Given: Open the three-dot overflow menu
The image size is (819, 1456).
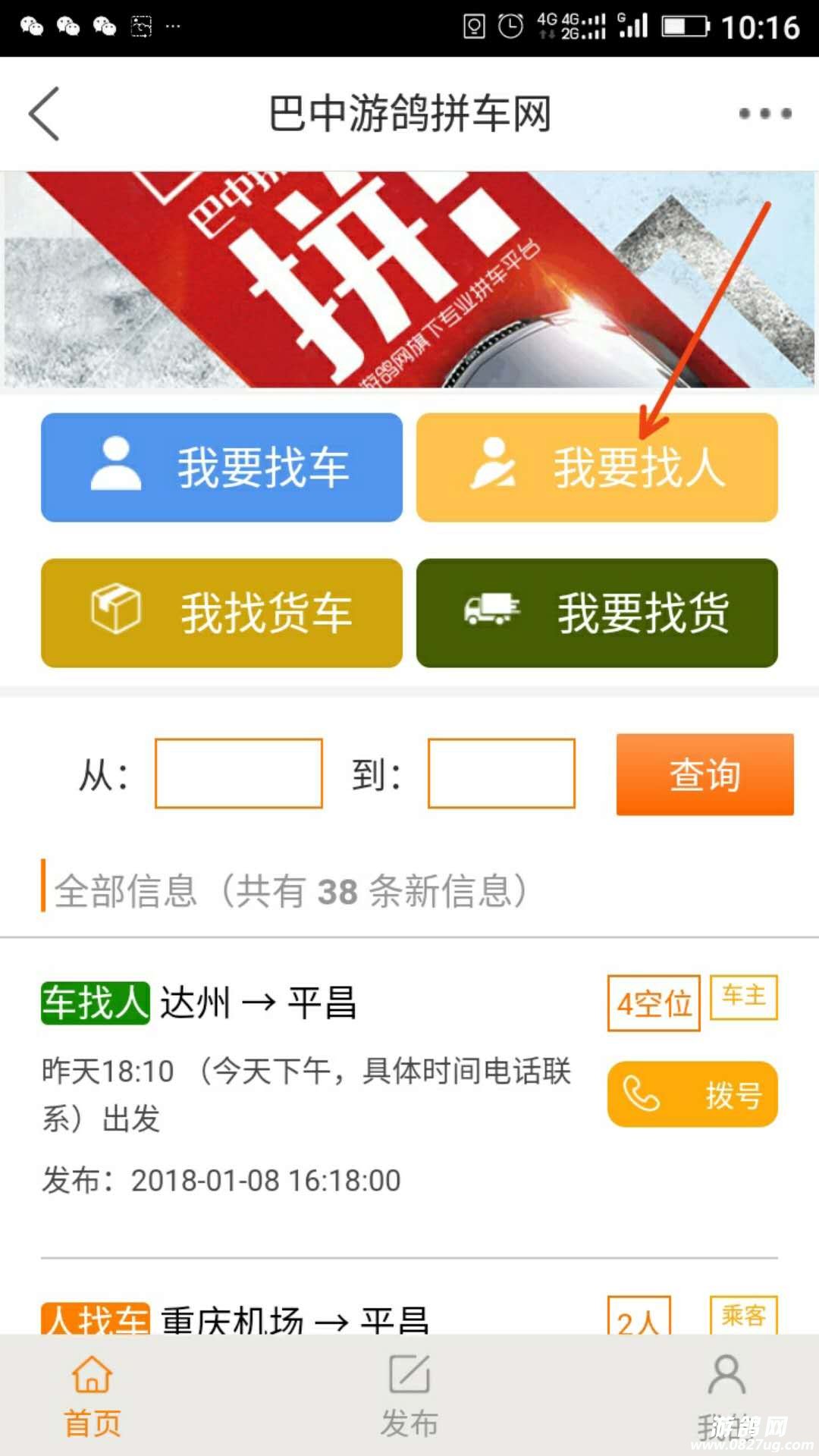Looking at the screenshot, I should pos(764,114).
